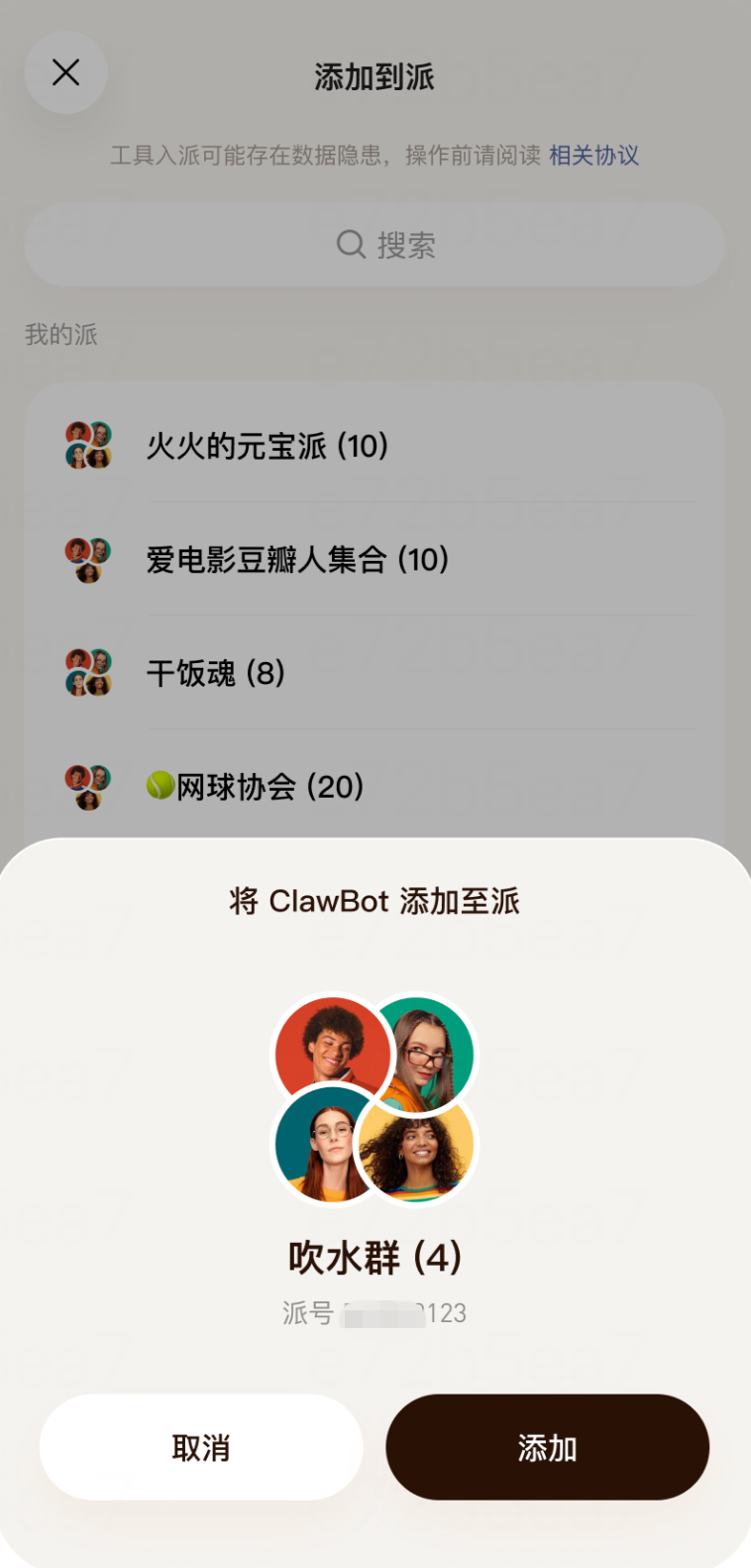751x1568 pixels.
Task: Pick the 干饭魂 (8) group
Action: coord(216,674)
